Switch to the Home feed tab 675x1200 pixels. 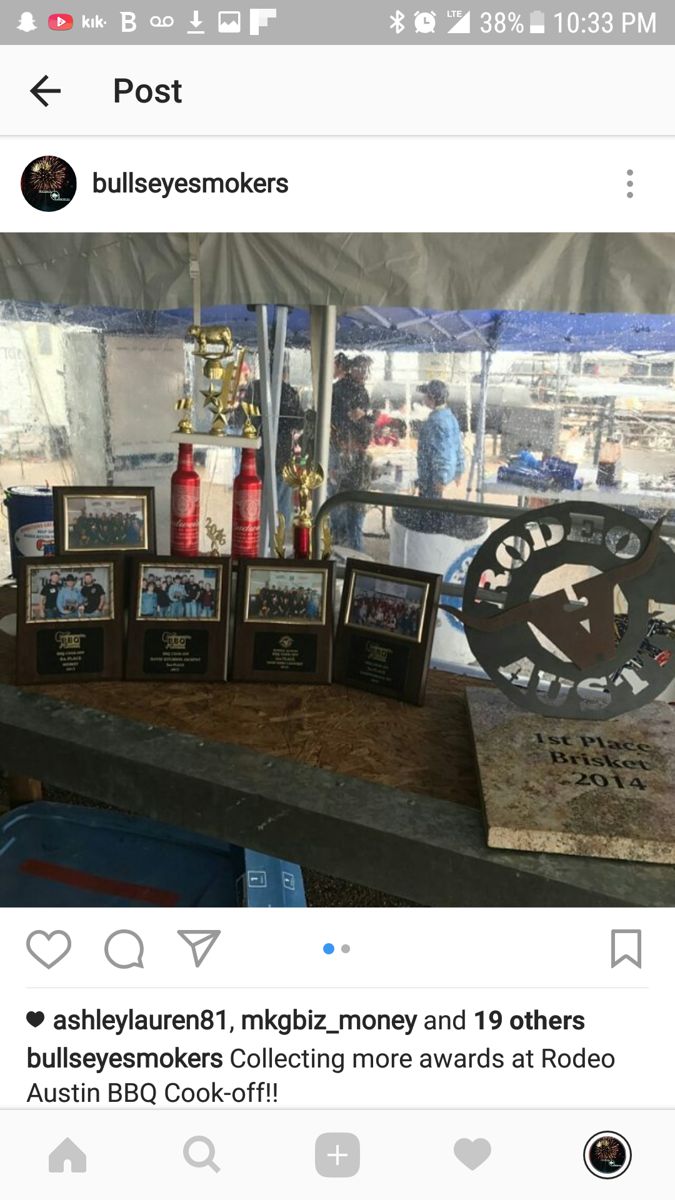tap(67, 1156)
